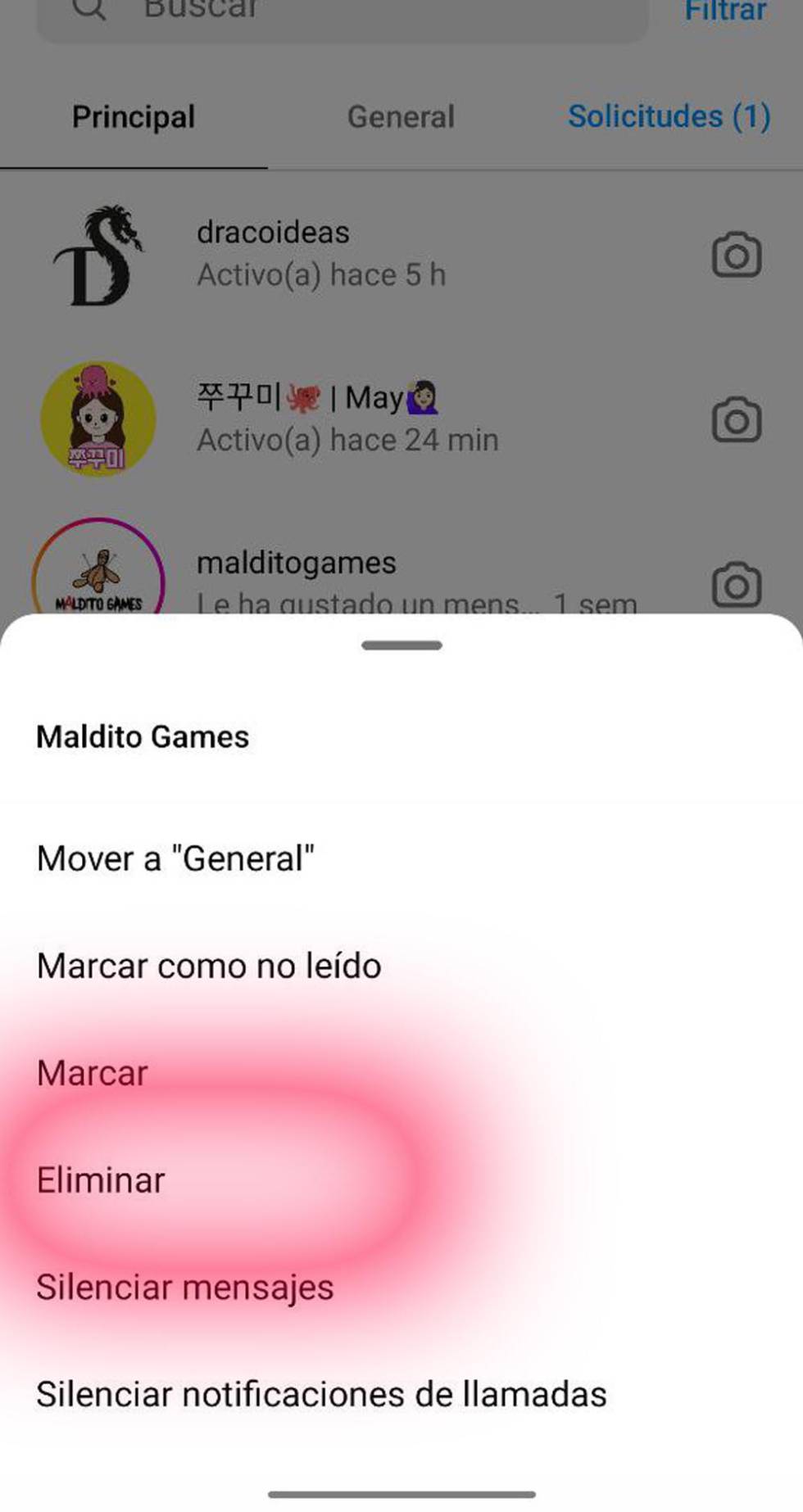Viewport: 803px width, 1512px height.
Task: Choose Marcar como no leído
Action: [209, 966]
